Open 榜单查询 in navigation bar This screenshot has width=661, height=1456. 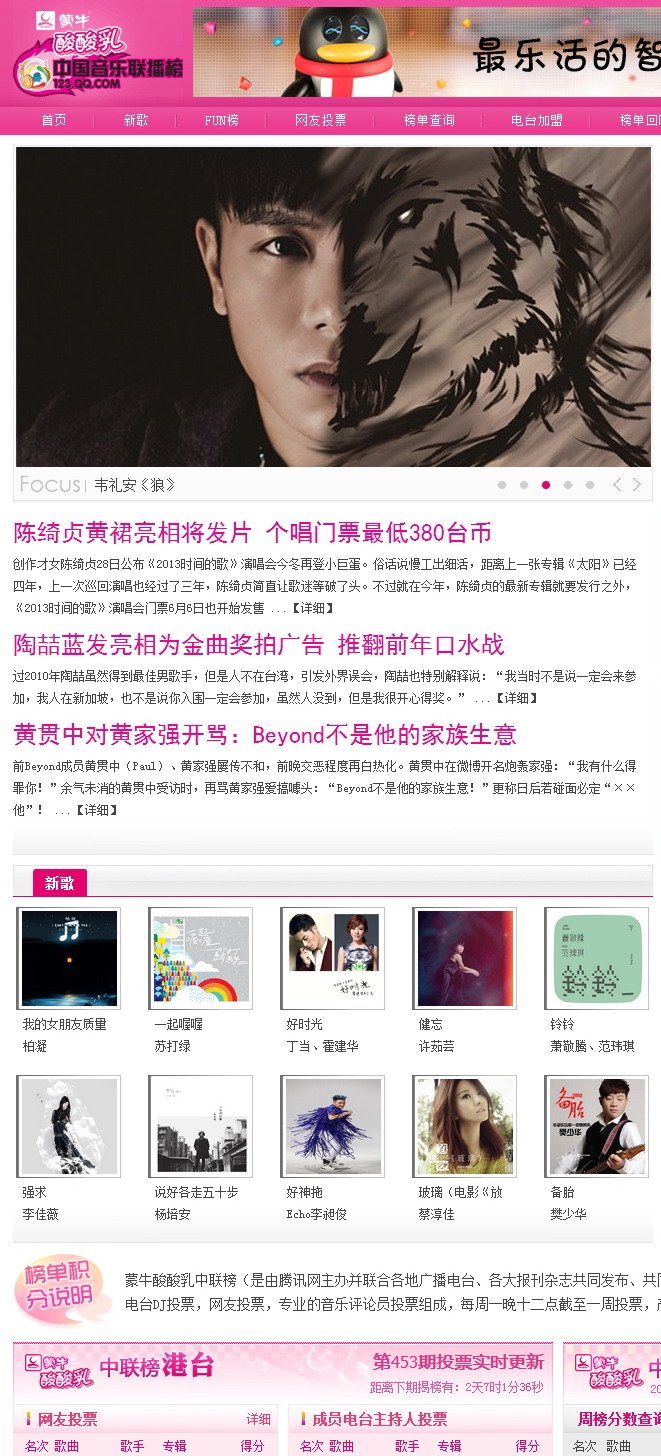point(428,120)
